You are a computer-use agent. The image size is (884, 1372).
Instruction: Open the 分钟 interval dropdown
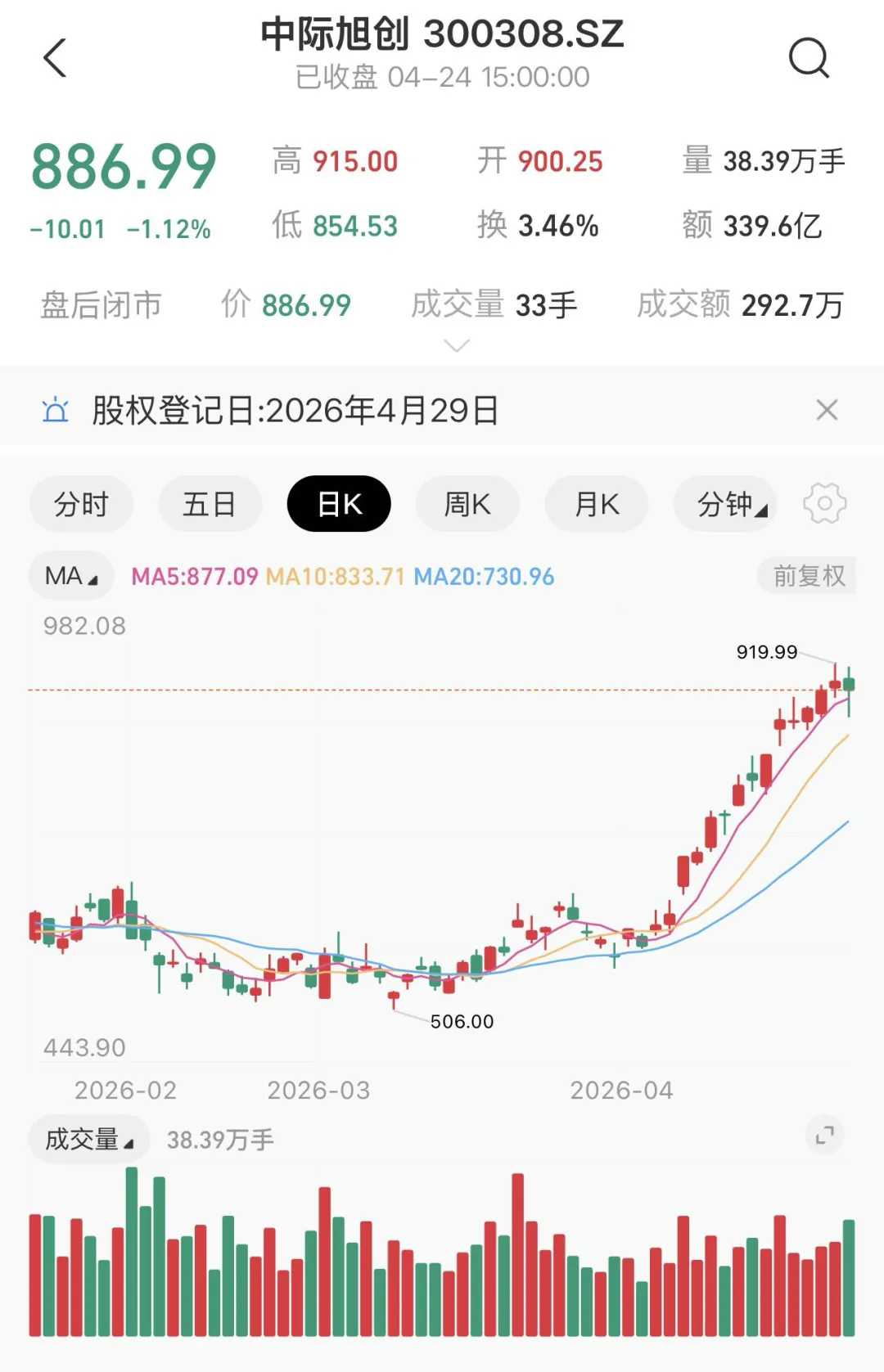[725, 504]
